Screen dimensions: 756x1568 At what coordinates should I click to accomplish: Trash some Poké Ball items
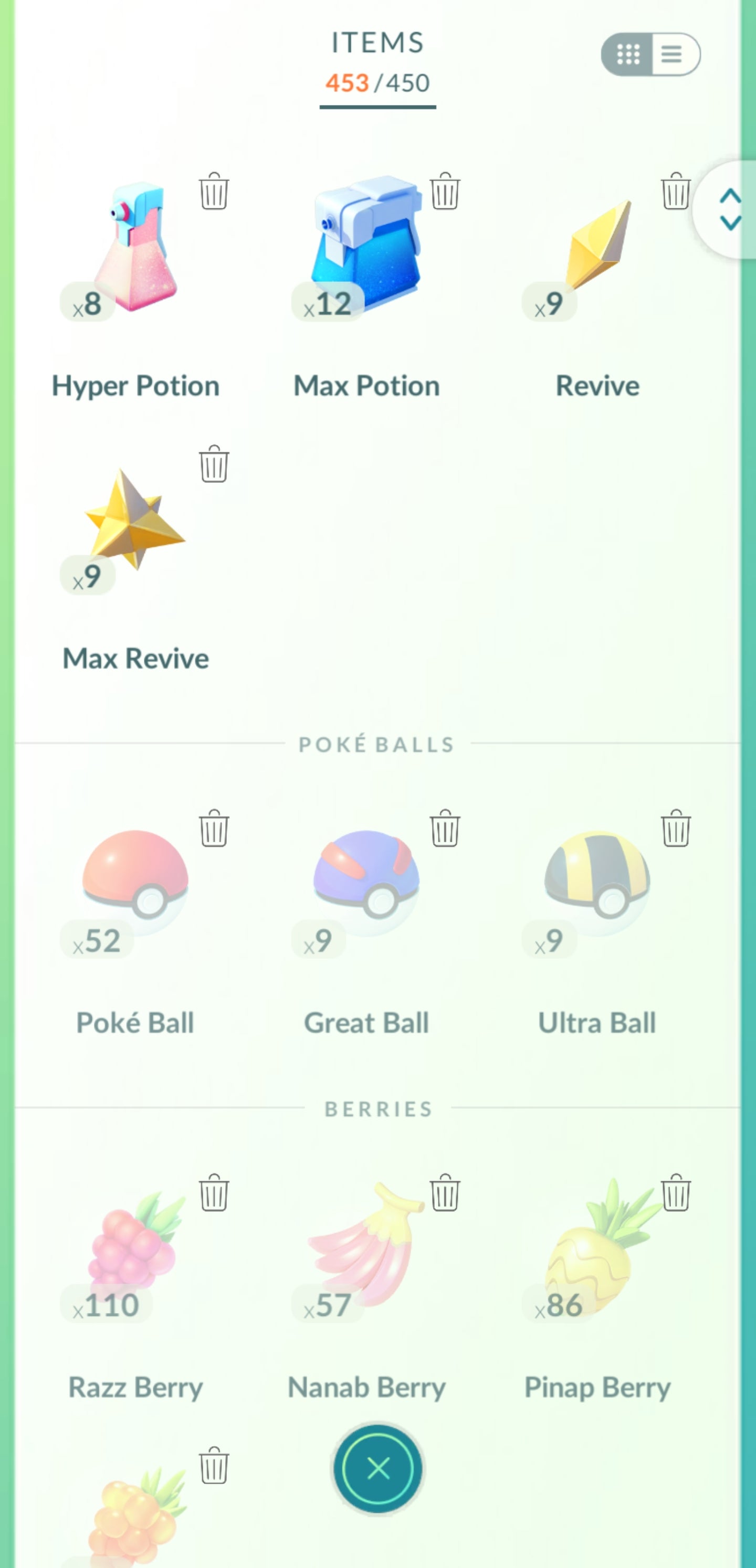click(x=214, y=828)
